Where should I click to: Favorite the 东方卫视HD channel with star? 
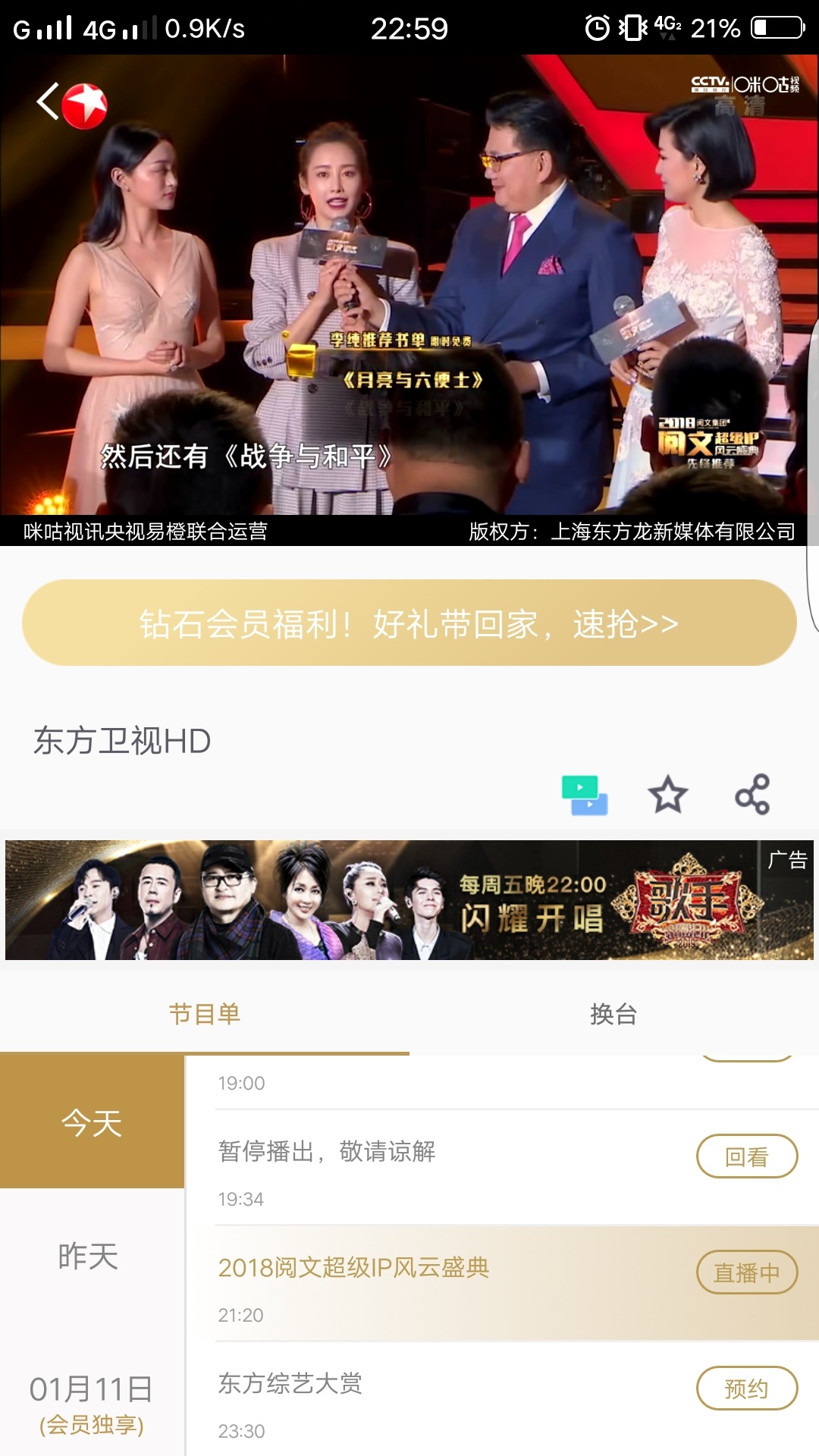(668, 795)
